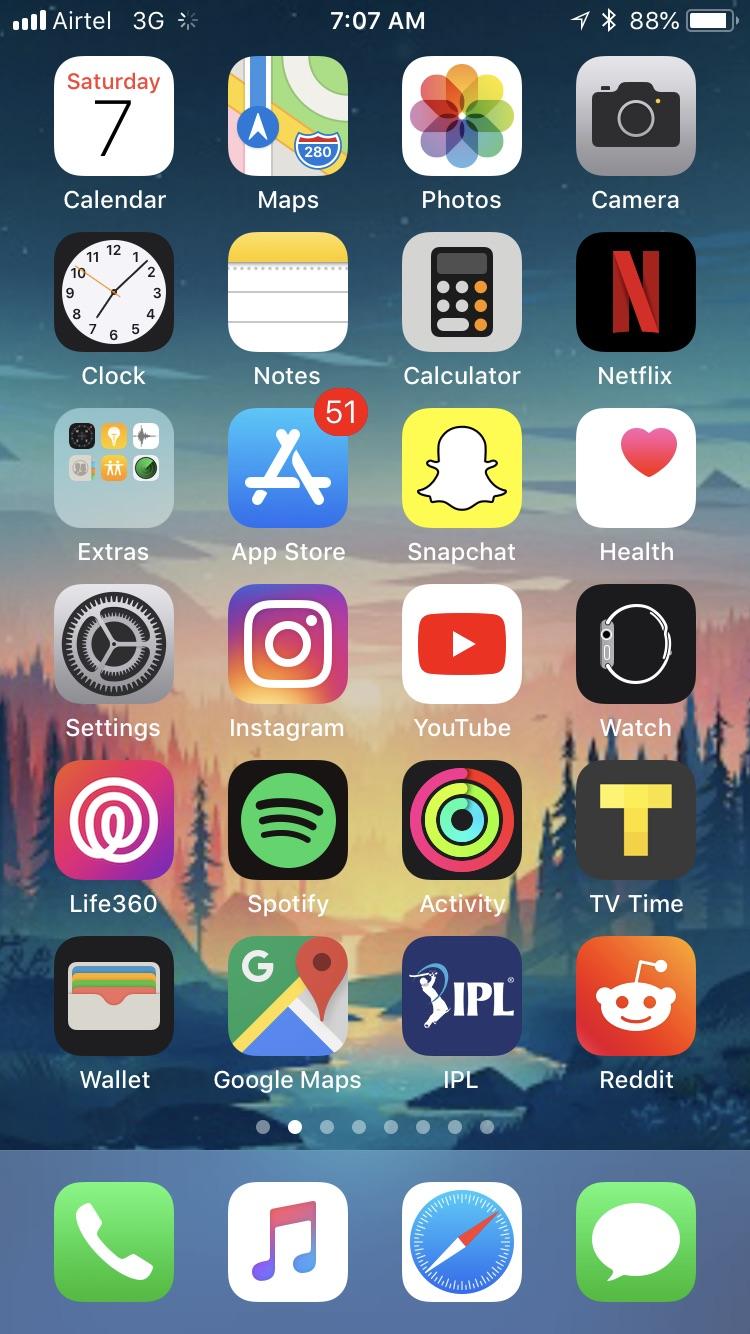Launch Google Maps

tap(287, 996)
